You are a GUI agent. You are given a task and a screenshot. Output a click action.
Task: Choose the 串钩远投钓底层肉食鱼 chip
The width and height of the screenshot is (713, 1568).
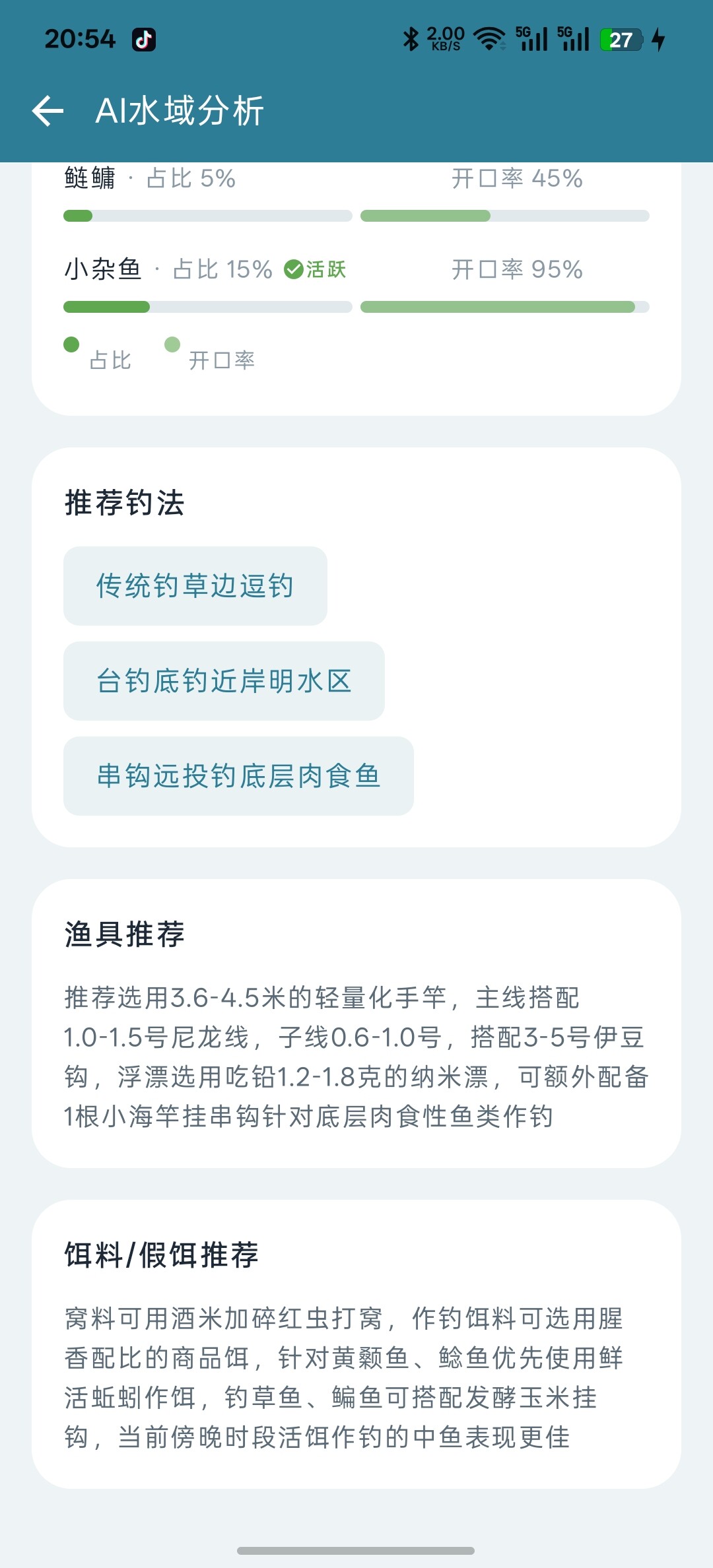238,776
